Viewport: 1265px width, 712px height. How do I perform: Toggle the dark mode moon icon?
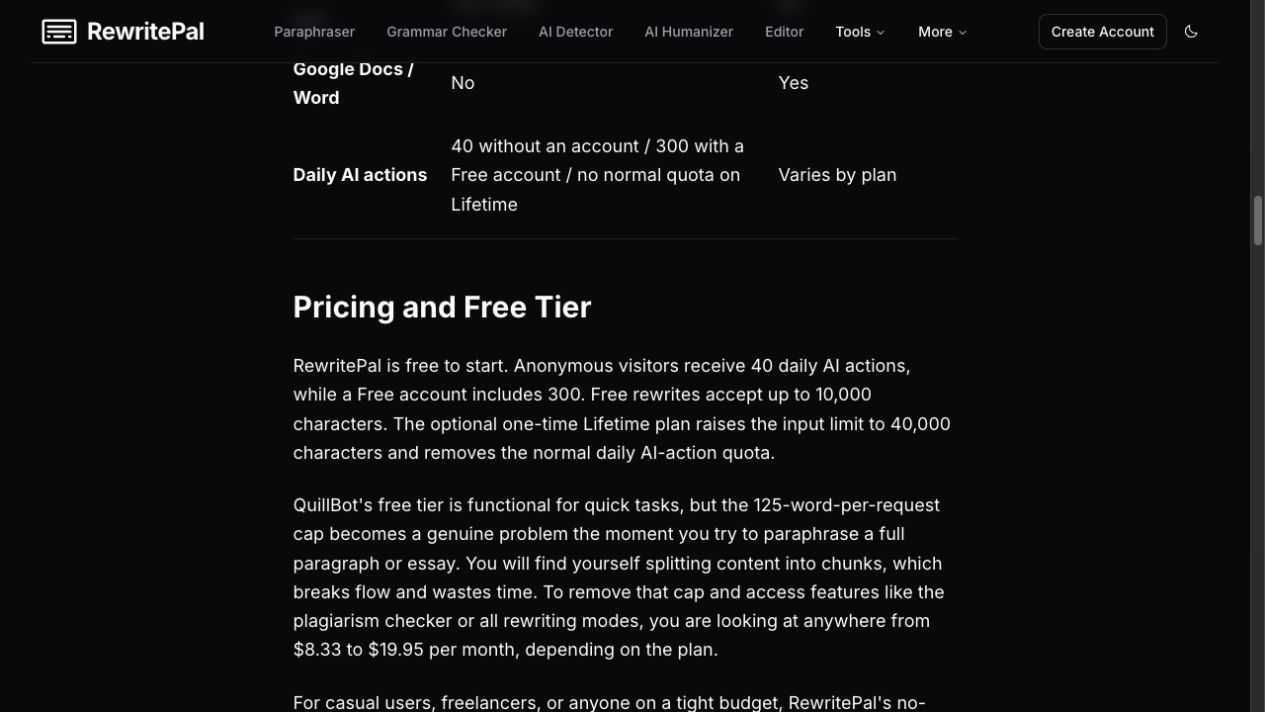point(1191,32)
